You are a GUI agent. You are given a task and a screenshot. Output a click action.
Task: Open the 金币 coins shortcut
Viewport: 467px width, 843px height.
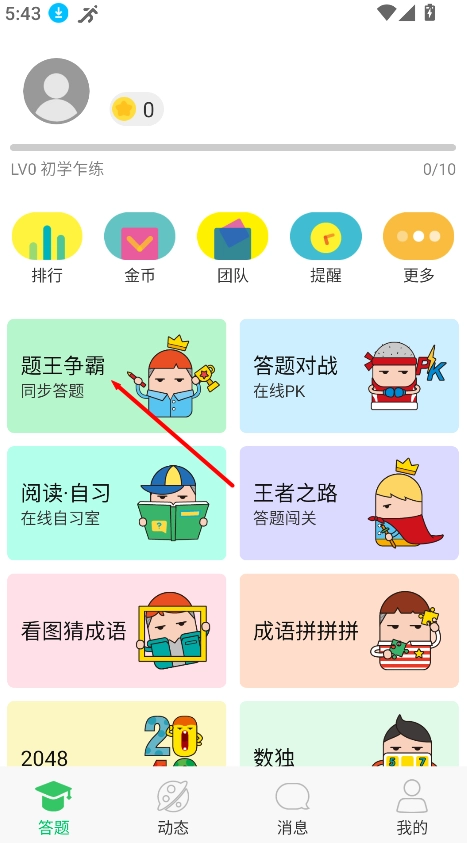tap(140, 248)
